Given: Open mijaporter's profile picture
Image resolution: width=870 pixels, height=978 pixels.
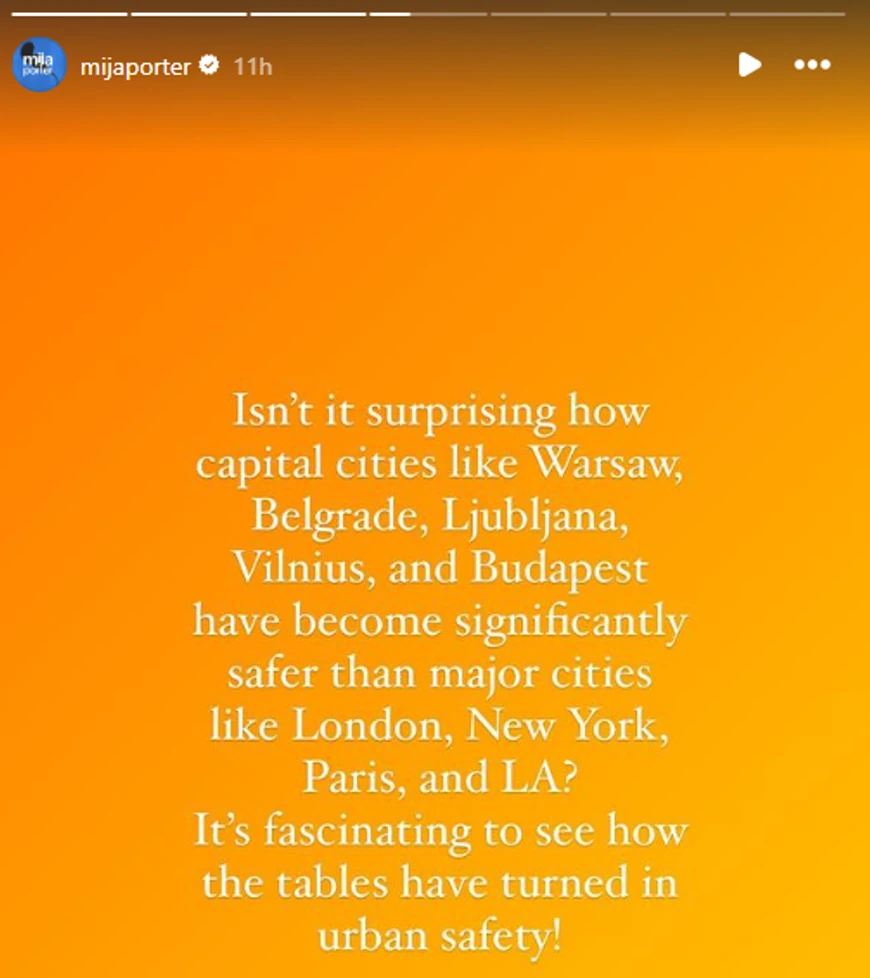Looking at the screenshot, I should click(39, 65).
